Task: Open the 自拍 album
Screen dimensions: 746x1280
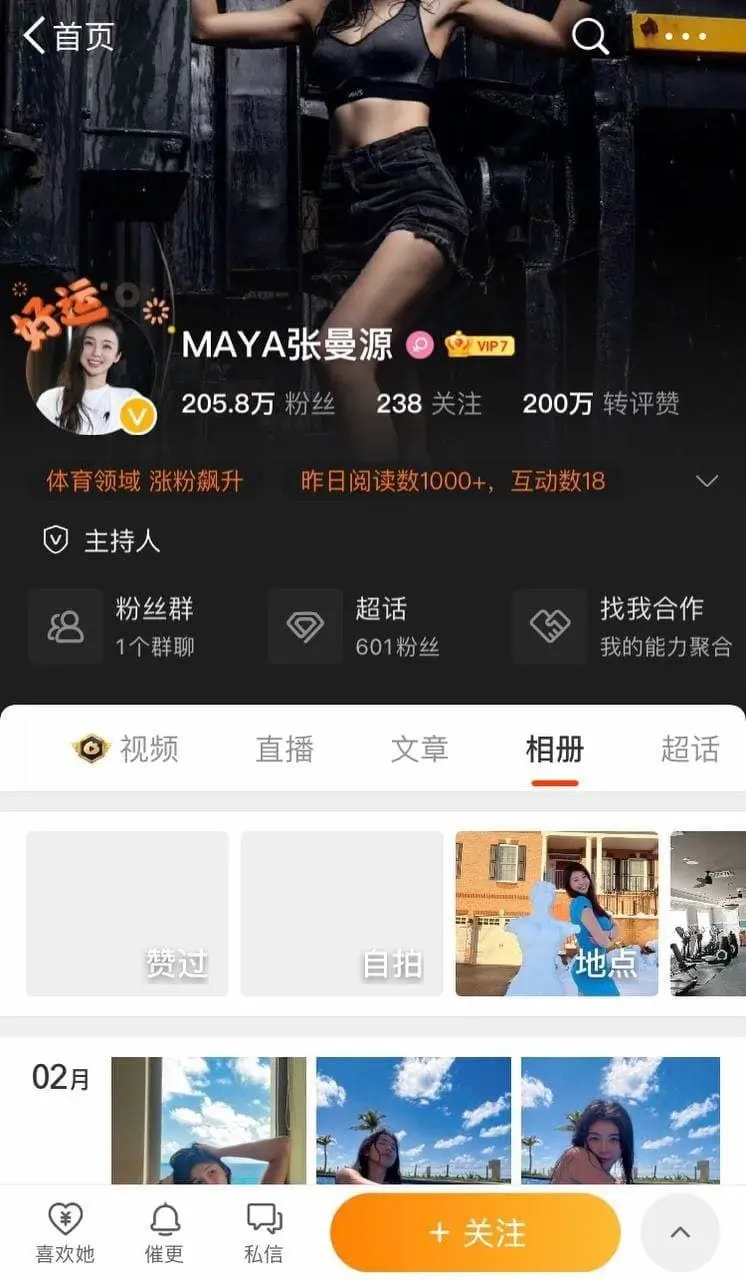Action: pos(342,914)
